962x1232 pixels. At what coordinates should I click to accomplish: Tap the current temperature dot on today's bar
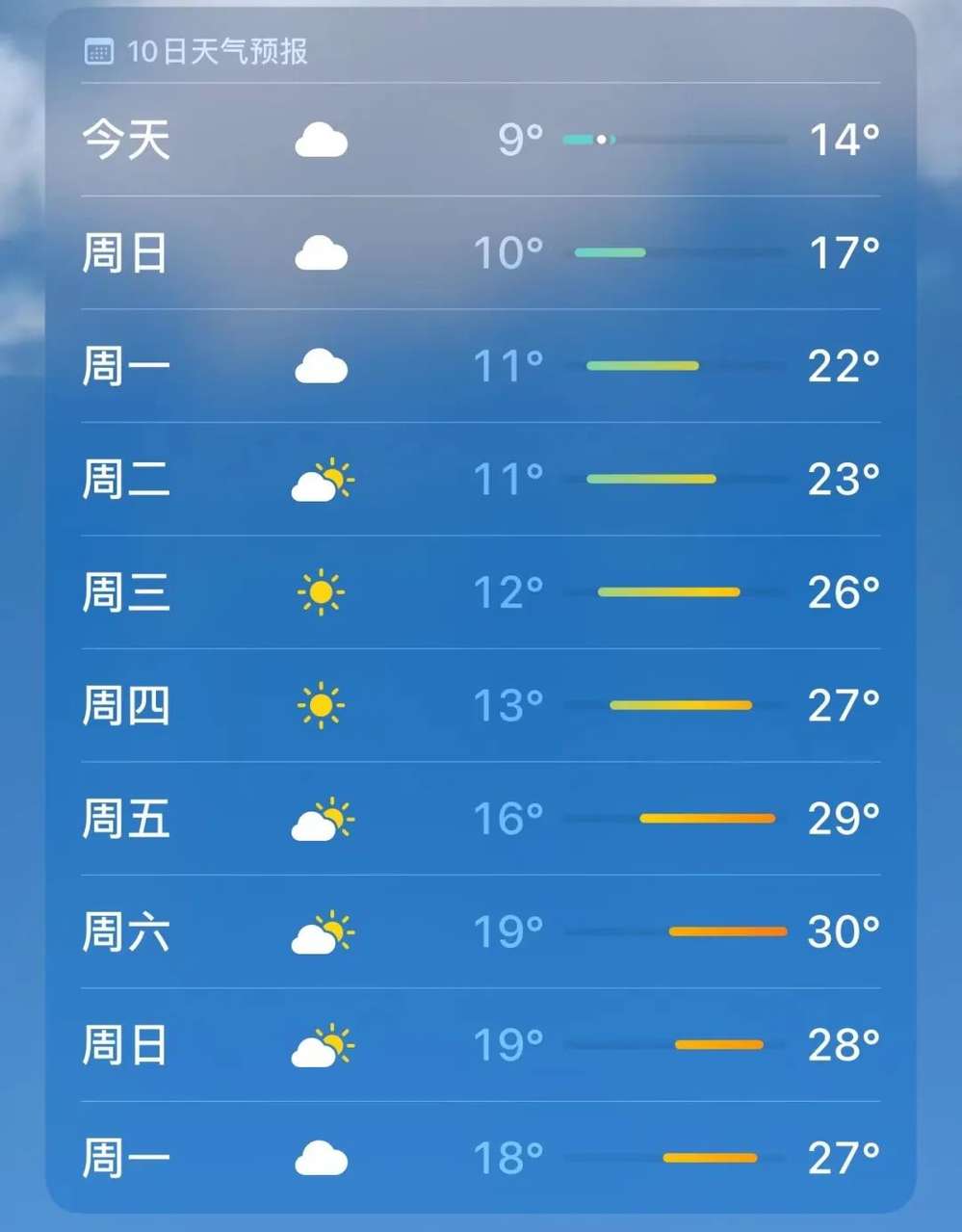point(602,140)
